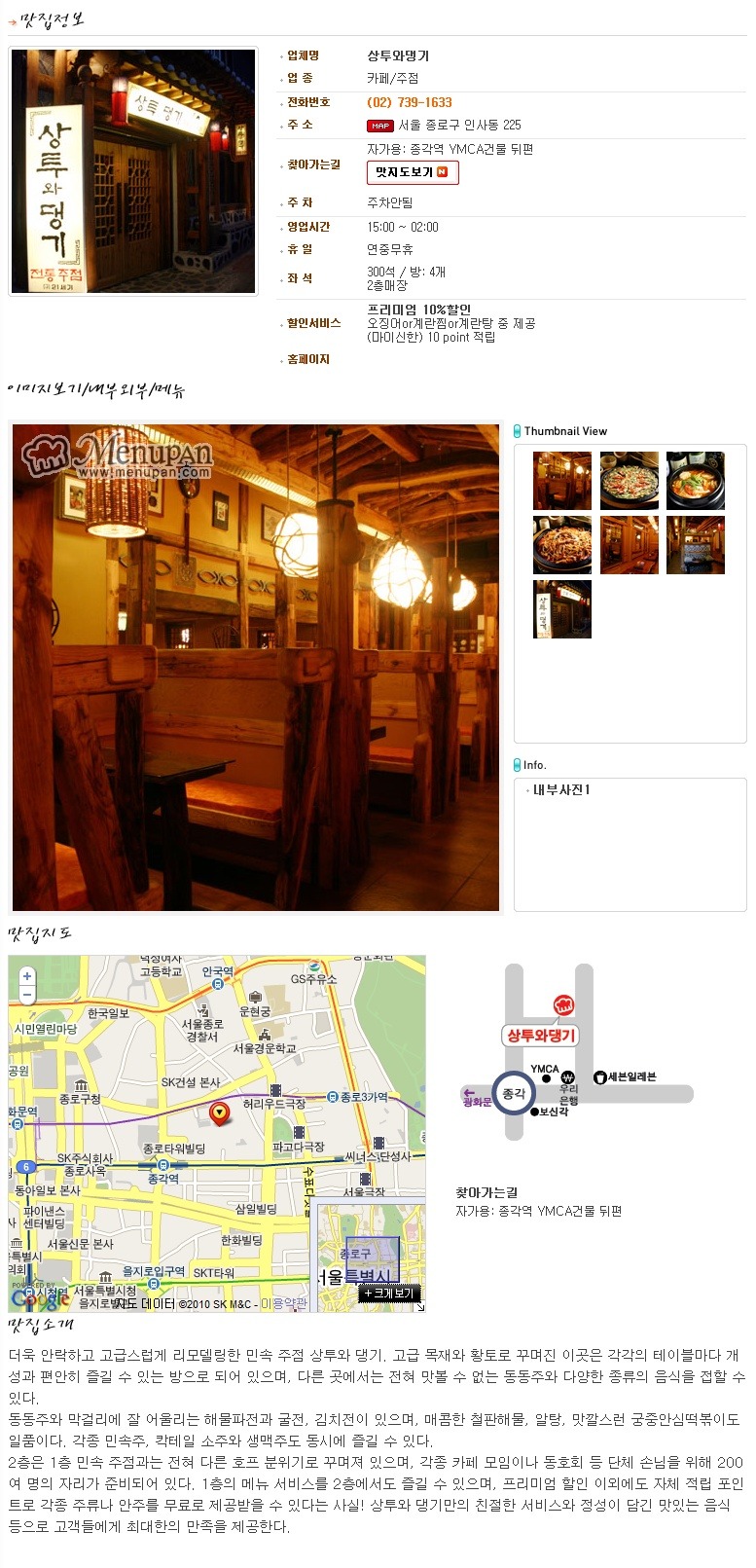Enlarge the map with 크게보기

(389, 1294)
